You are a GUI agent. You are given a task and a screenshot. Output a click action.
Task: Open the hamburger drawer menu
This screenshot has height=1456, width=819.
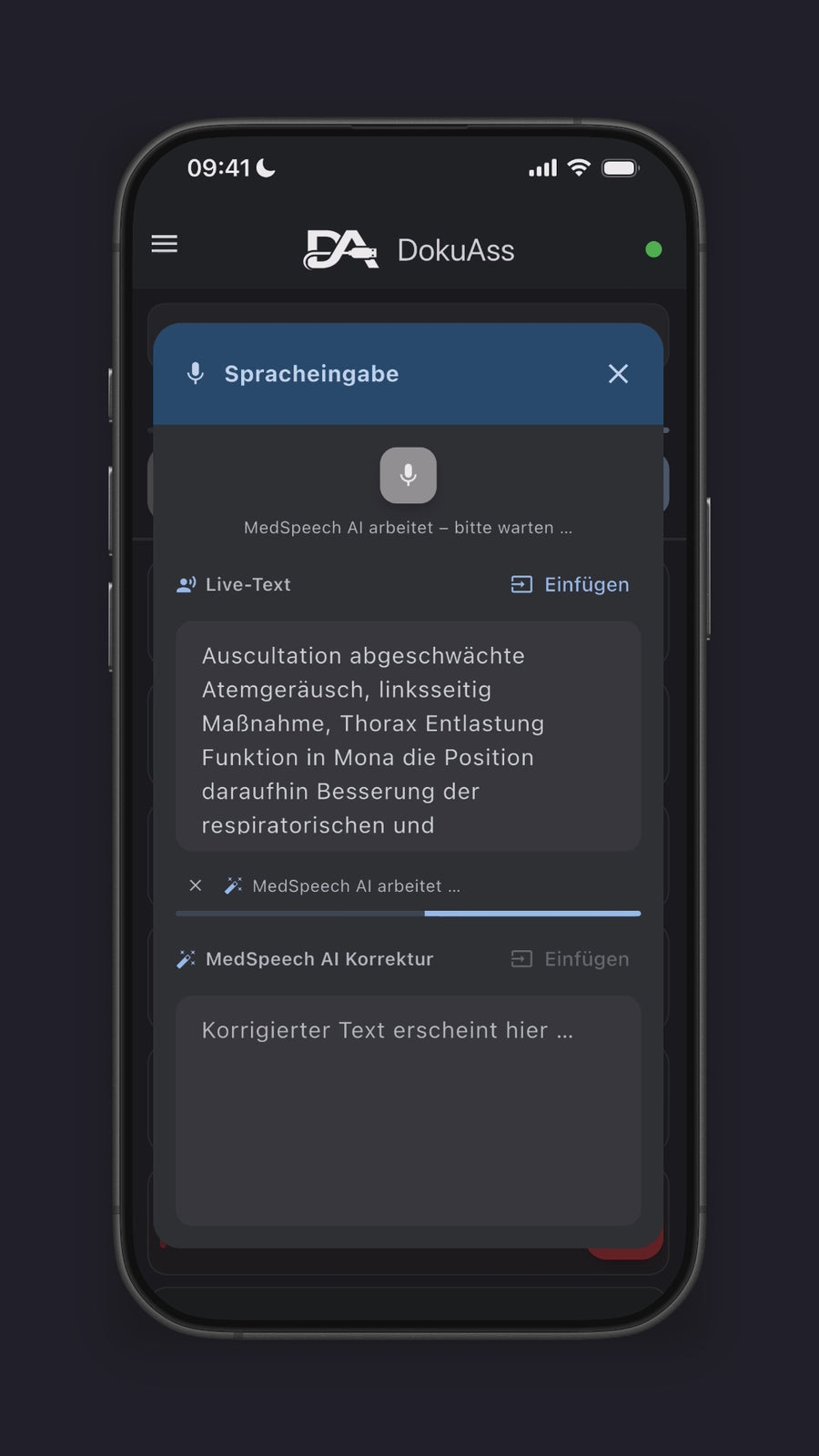[x=164, y=244]
